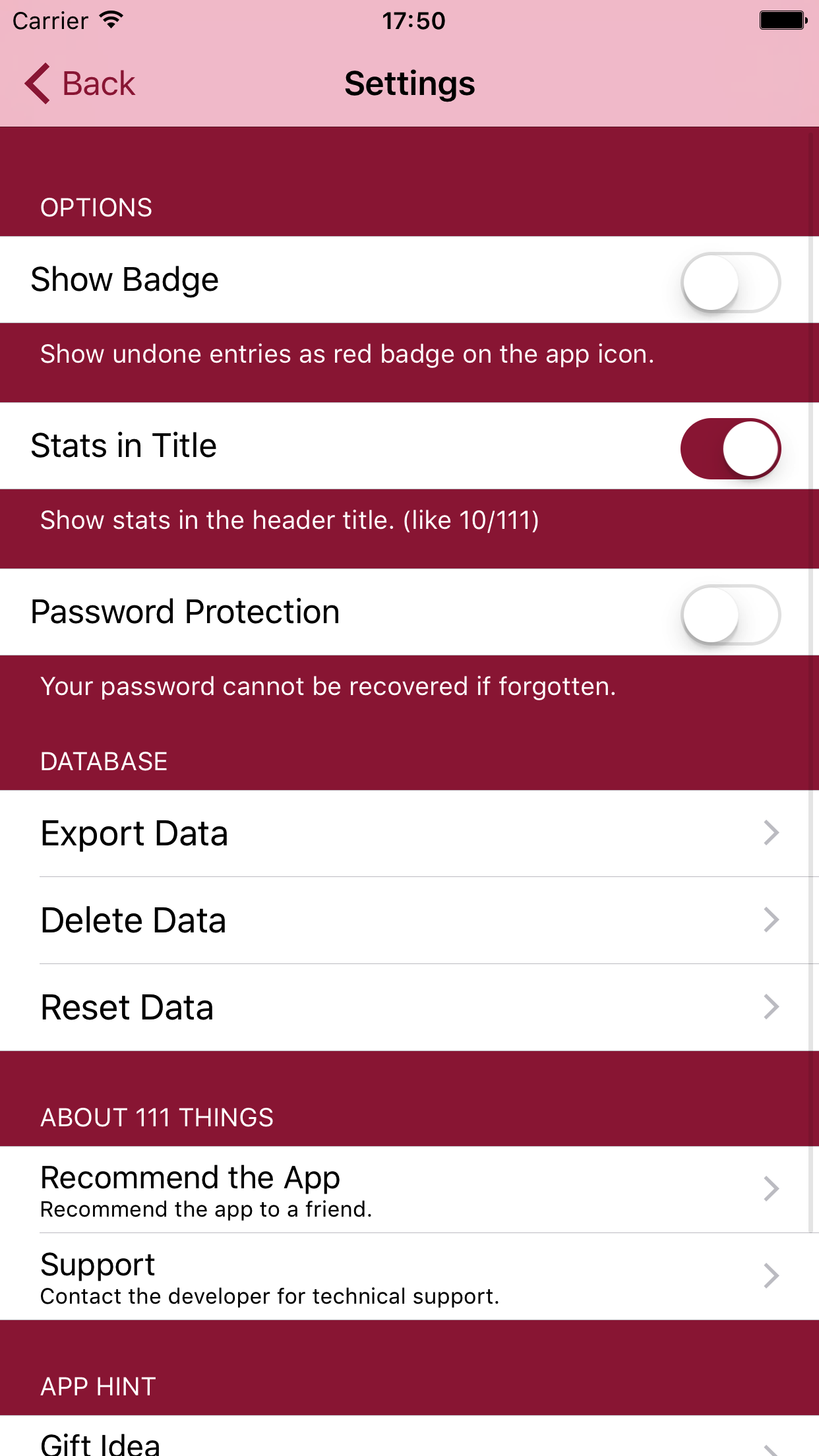The image size is (819, 1456).
Task: Tap the battery indicator icon
Action: click(782, 19)
